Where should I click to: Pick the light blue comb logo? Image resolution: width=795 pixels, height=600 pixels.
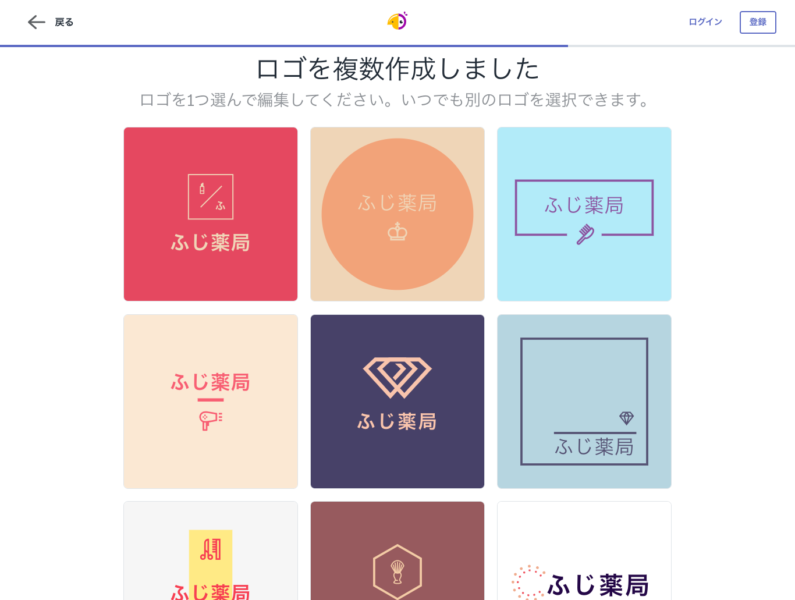584,214
